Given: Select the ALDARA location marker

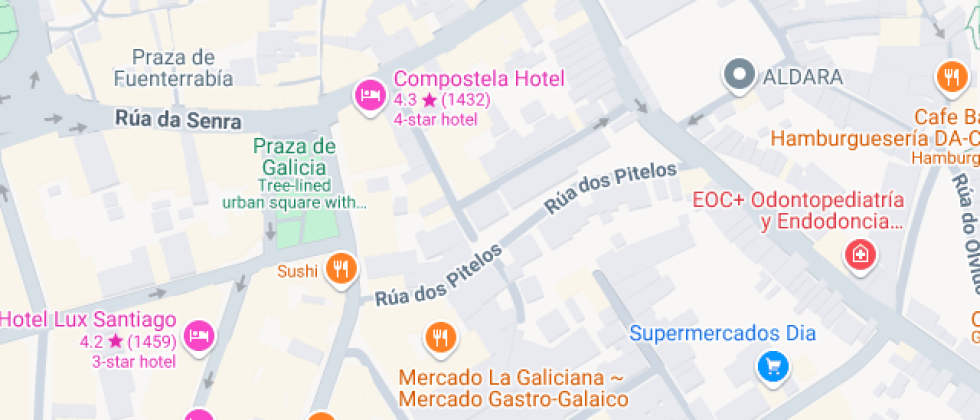Looking at the screenshot, I should point(740,76).
